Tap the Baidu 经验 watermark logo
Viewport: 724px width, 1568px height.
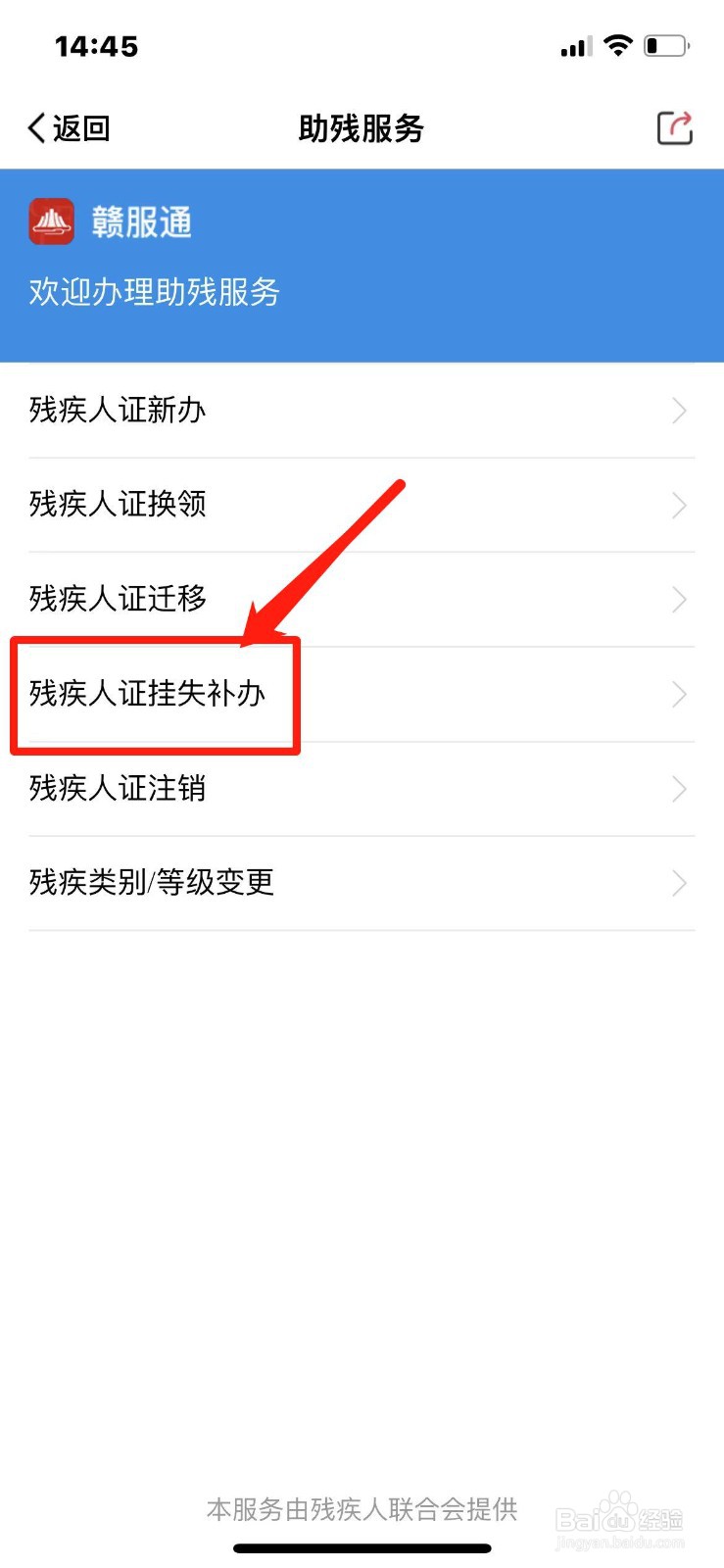coord(617,1519)
